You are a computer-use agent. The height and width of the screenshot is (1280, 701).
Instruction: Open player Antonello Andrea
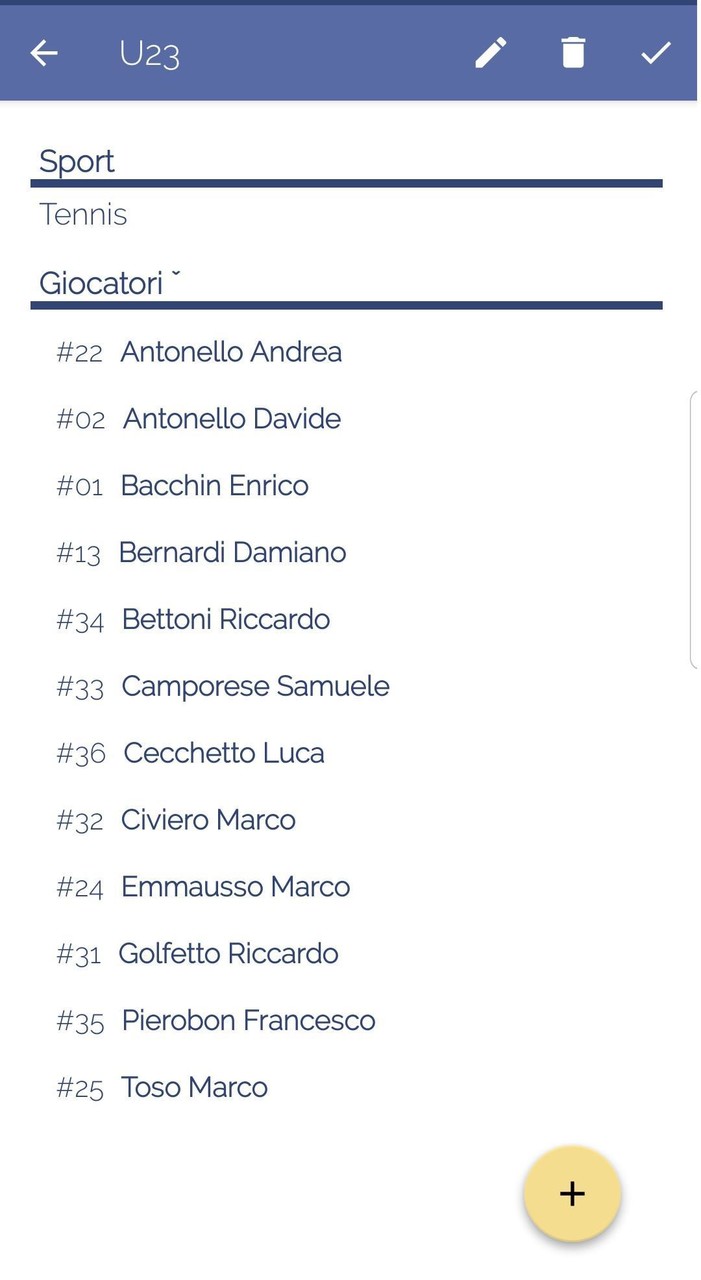pyautogui.click(x=346, y=352)
